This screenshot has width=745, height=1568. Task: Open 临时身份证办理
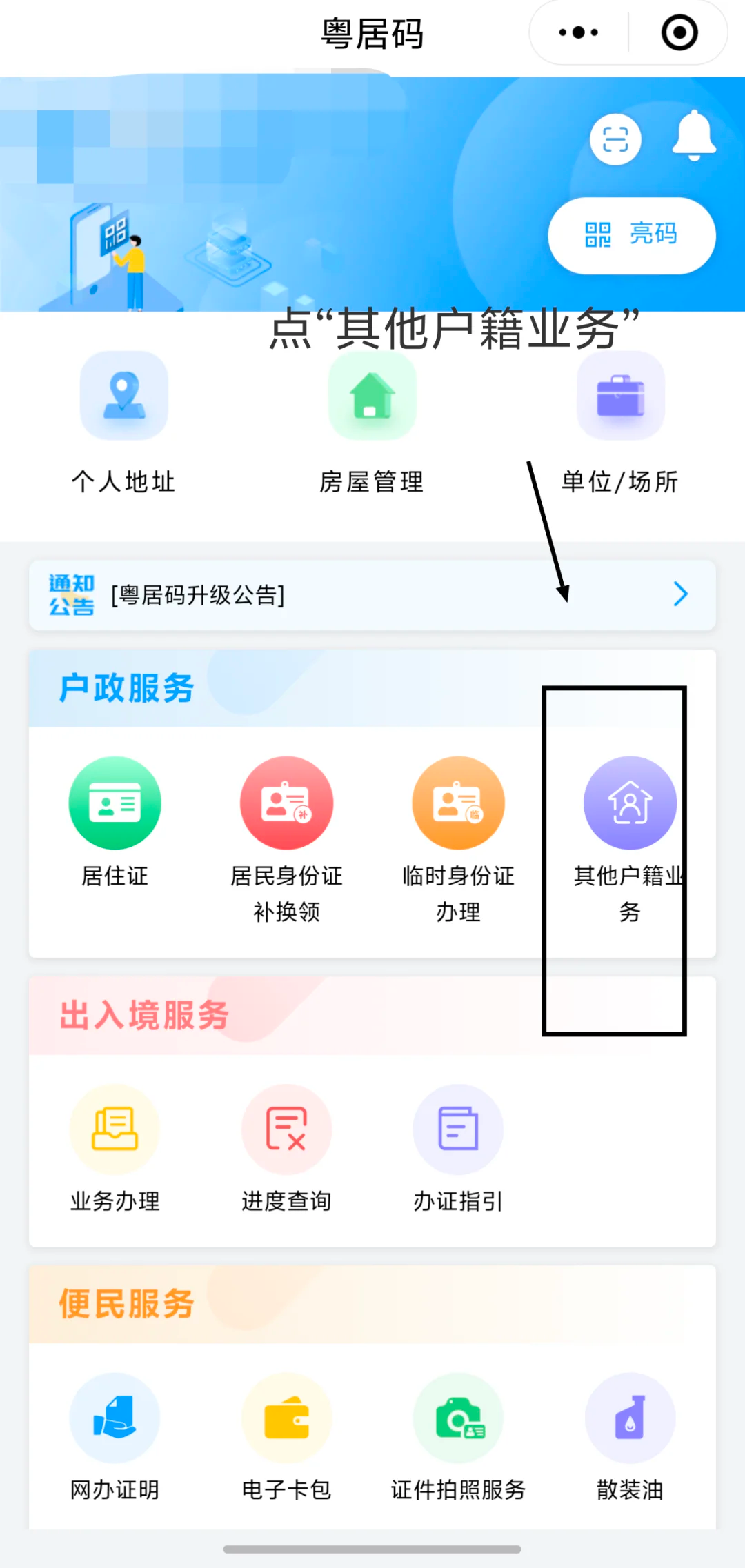tap(458, 838)
